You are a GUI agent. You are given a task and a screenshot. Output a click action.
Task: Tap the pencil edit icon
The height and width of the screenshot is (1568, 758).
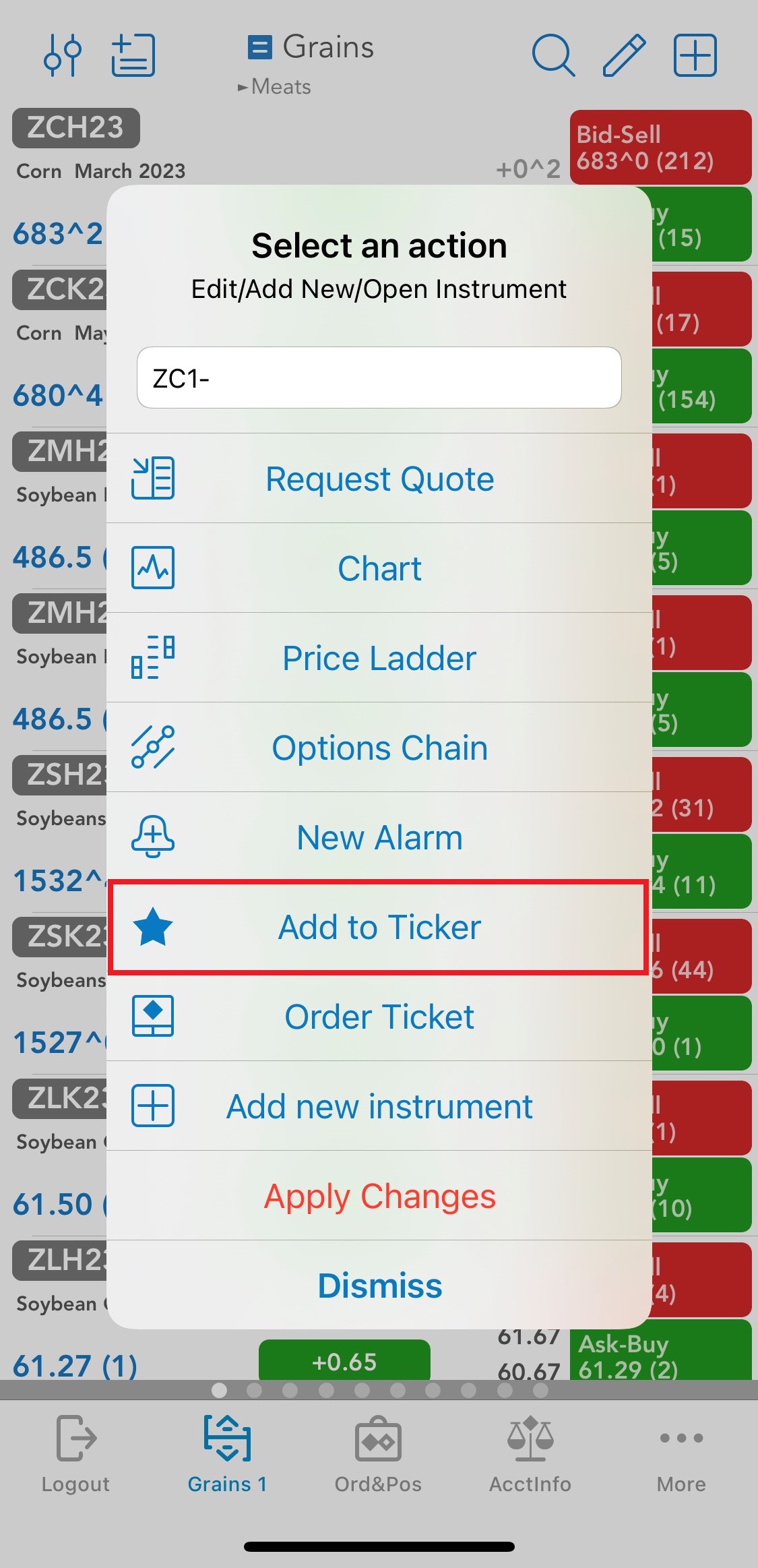(x=624, y=55)
